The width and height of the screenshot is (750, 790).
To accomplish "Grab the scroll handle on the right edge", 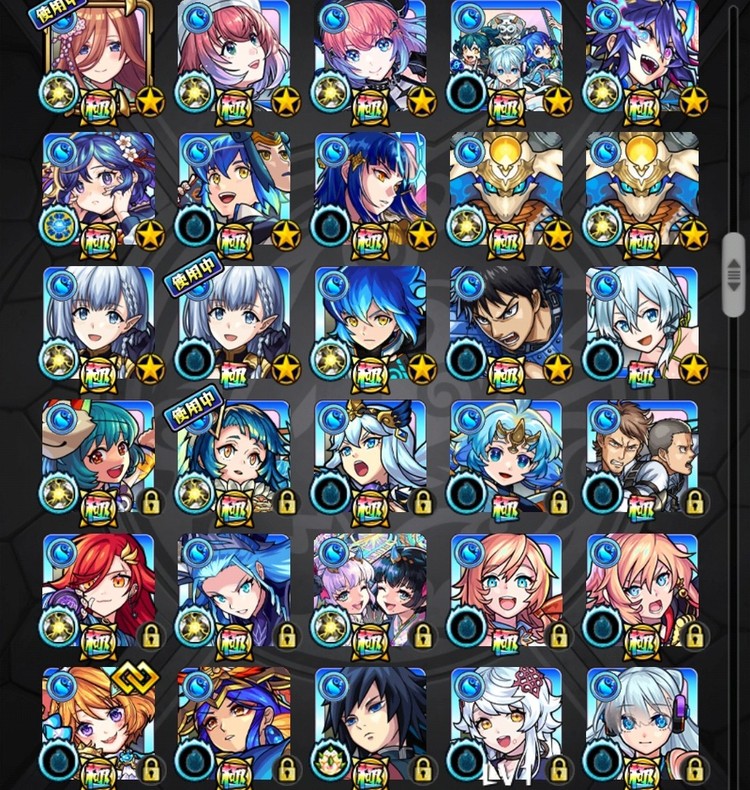I will 735,275.
